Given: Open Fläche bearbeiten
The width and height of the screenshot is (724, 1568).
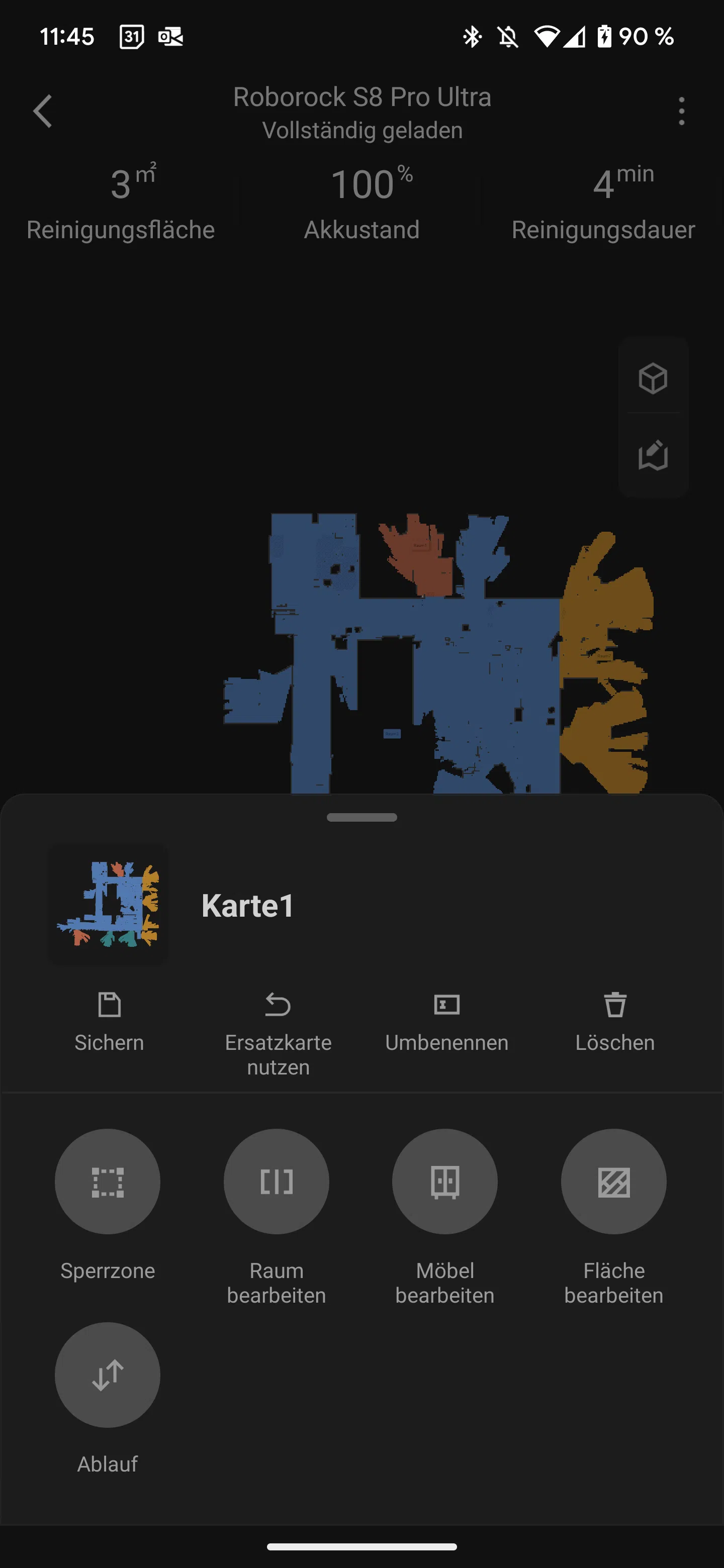Looking at the screenshot, I should point(613,1182).
